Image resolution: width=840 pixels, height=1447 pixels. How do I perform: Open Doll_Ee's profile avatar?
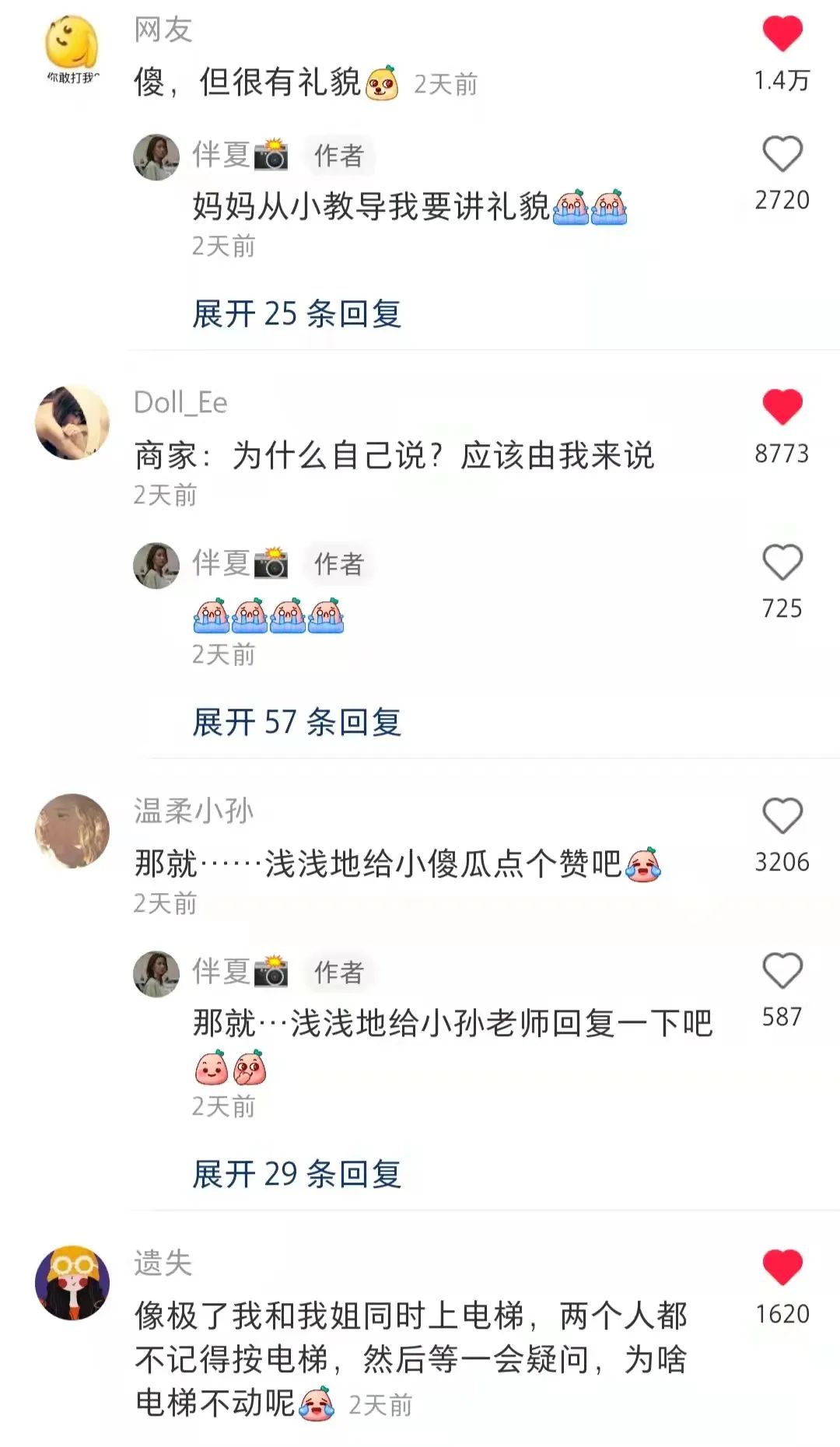[71, 421]
